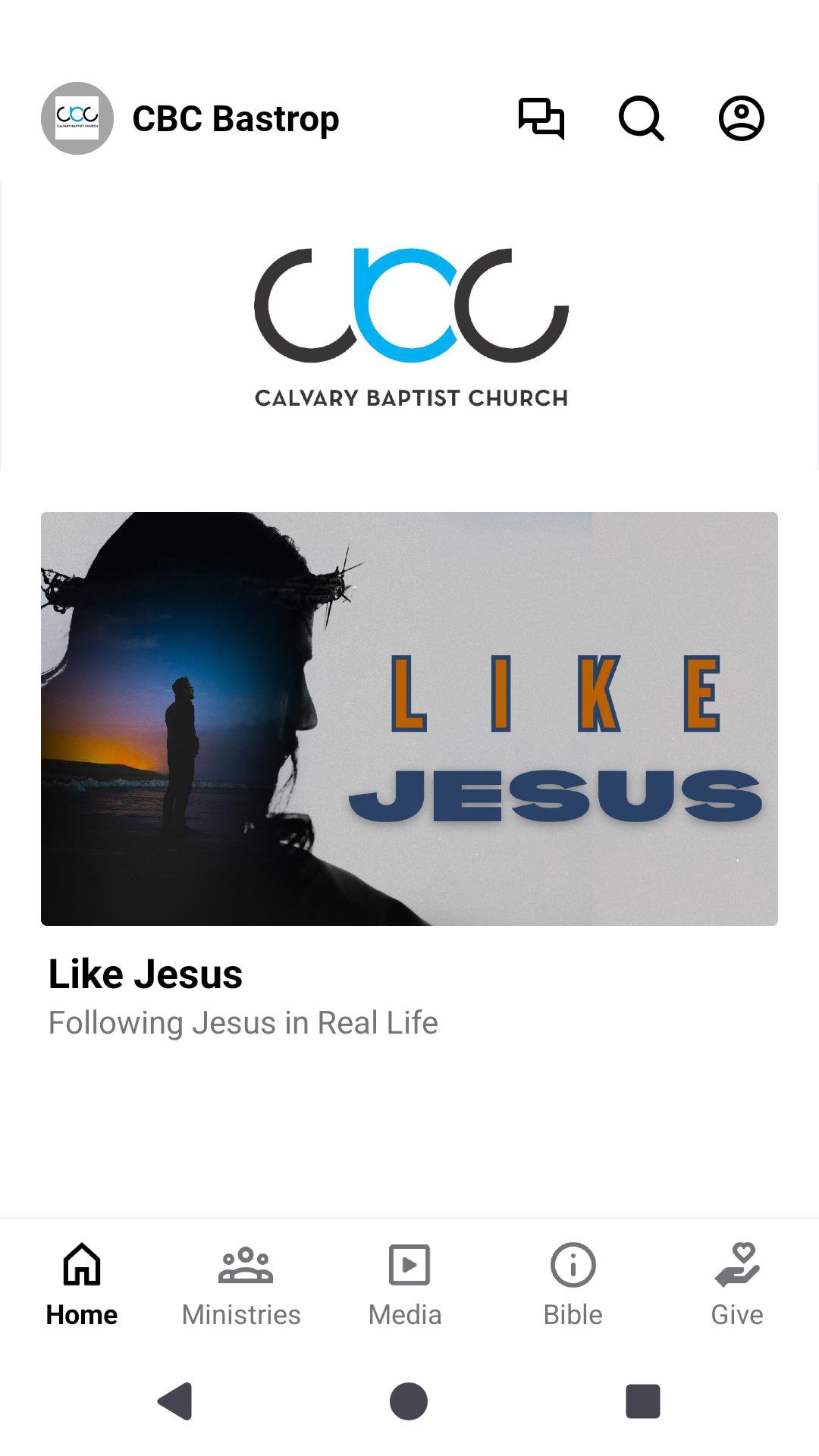The width and height of the screenshot is (819, 1456).
Task: Open recent apps with the square button
Action: (642, 1401)
